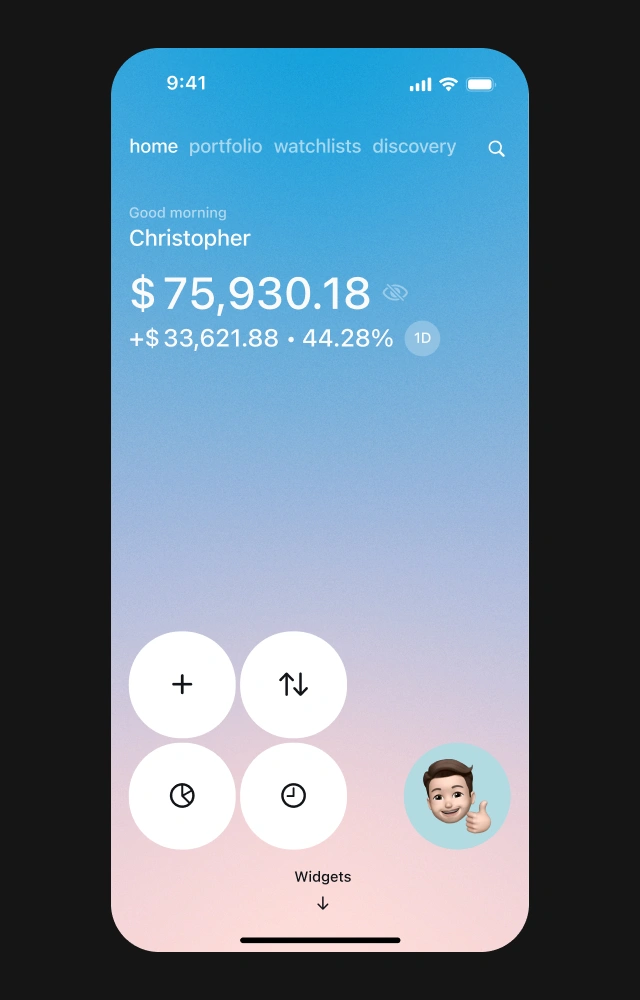Viewport: 640px width, 1000px height.
Task: Switch to the portfolio tab
Action: pos(225,146)
